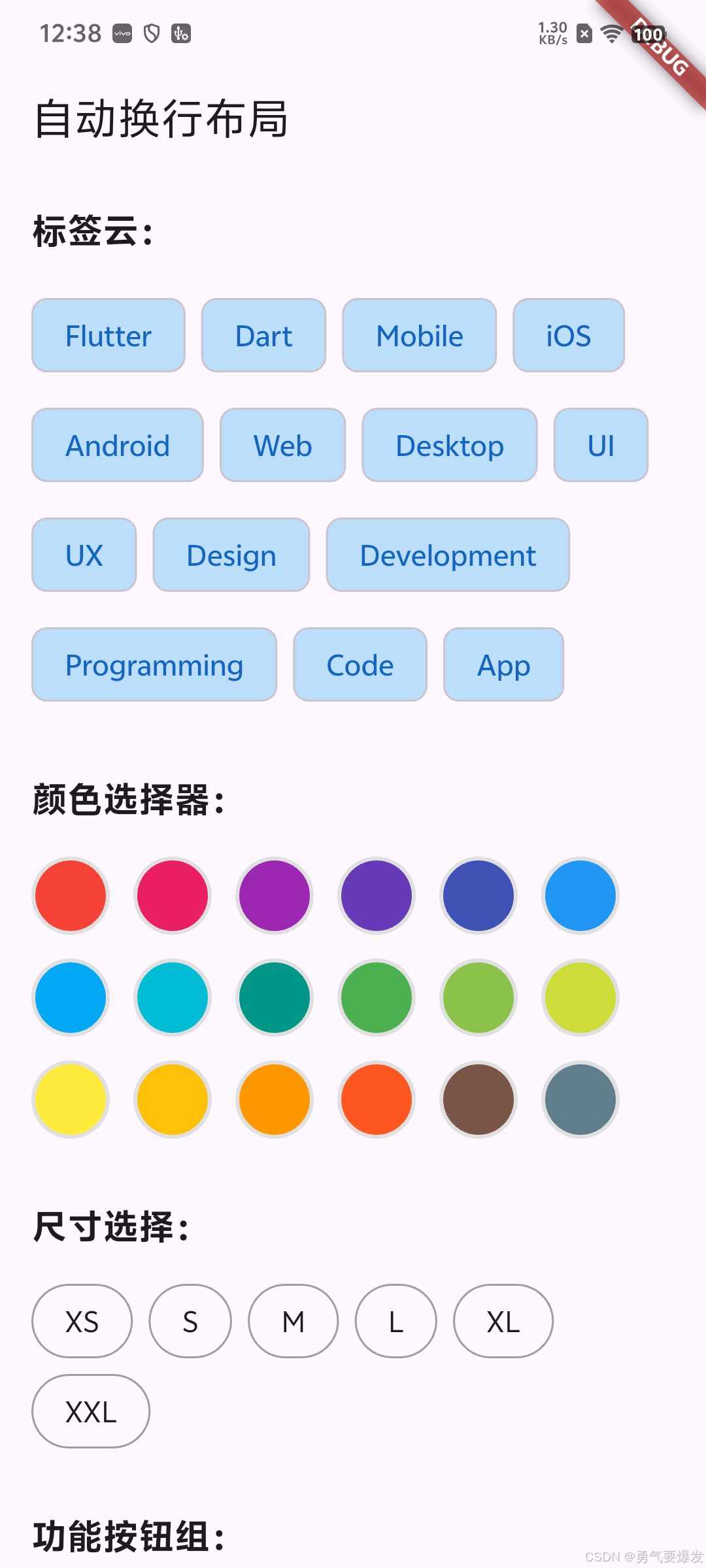This screenshot has height=1568, width=706.
Task: Select size XXL
Action: pyautogui.click(x=91, y=1412)
